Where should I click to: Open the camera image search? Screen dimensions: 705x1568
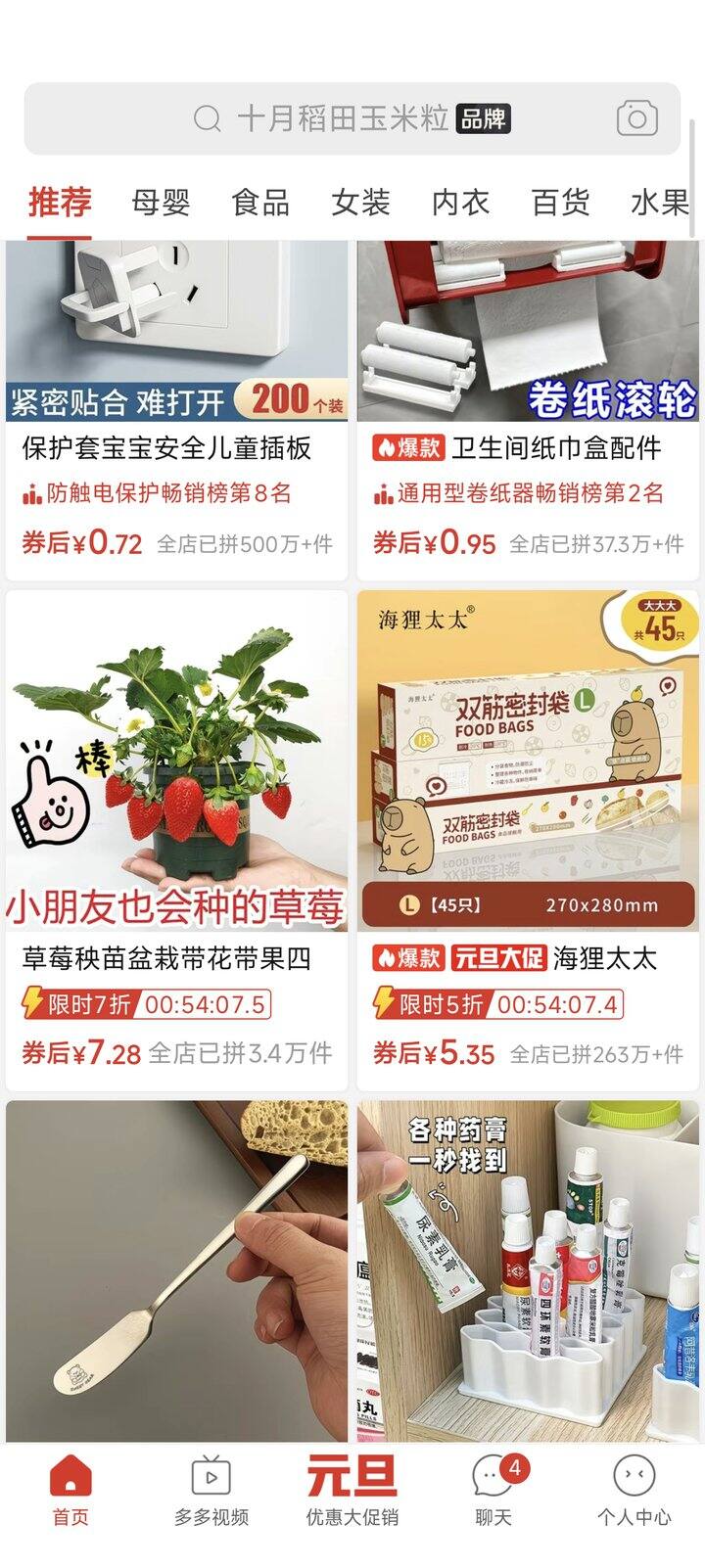coord(636,119)
